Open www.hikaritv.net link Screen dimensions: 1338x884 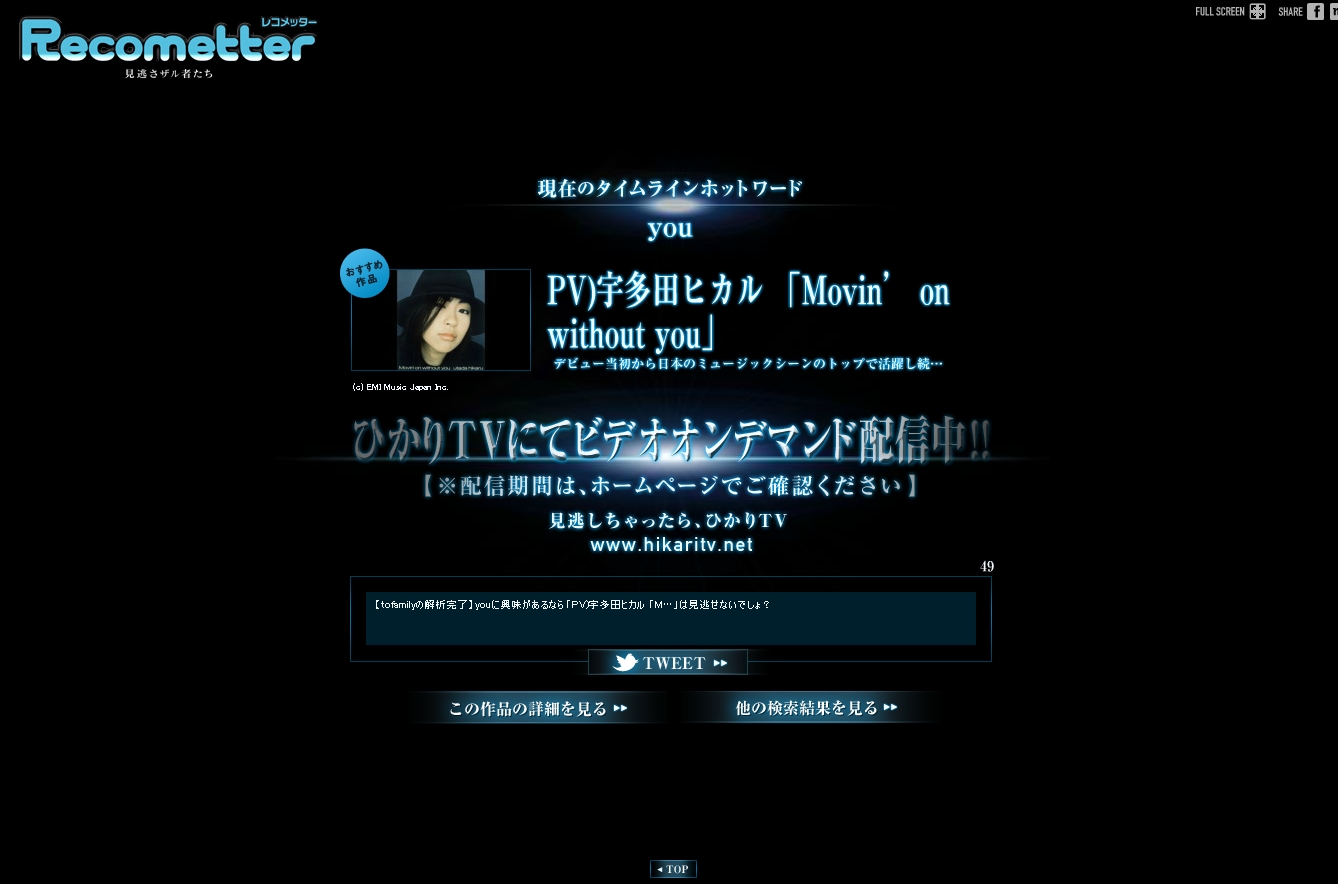671,545
